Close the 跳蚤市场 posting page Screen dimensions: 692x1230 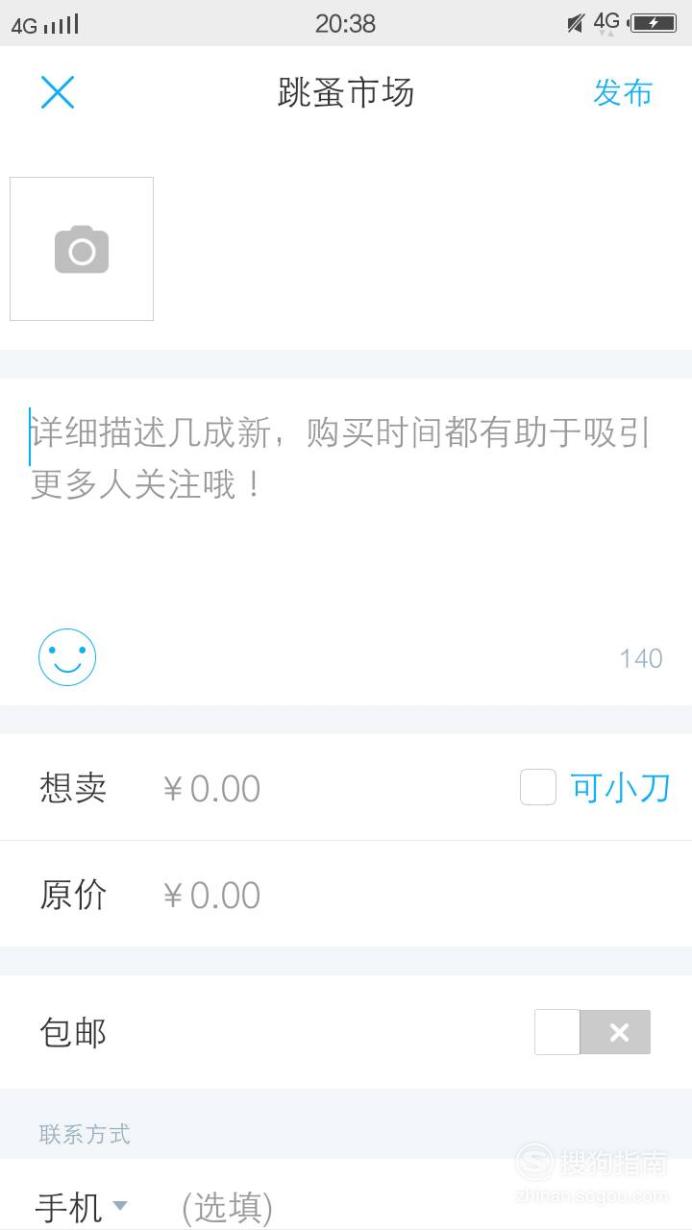point(58,93)
